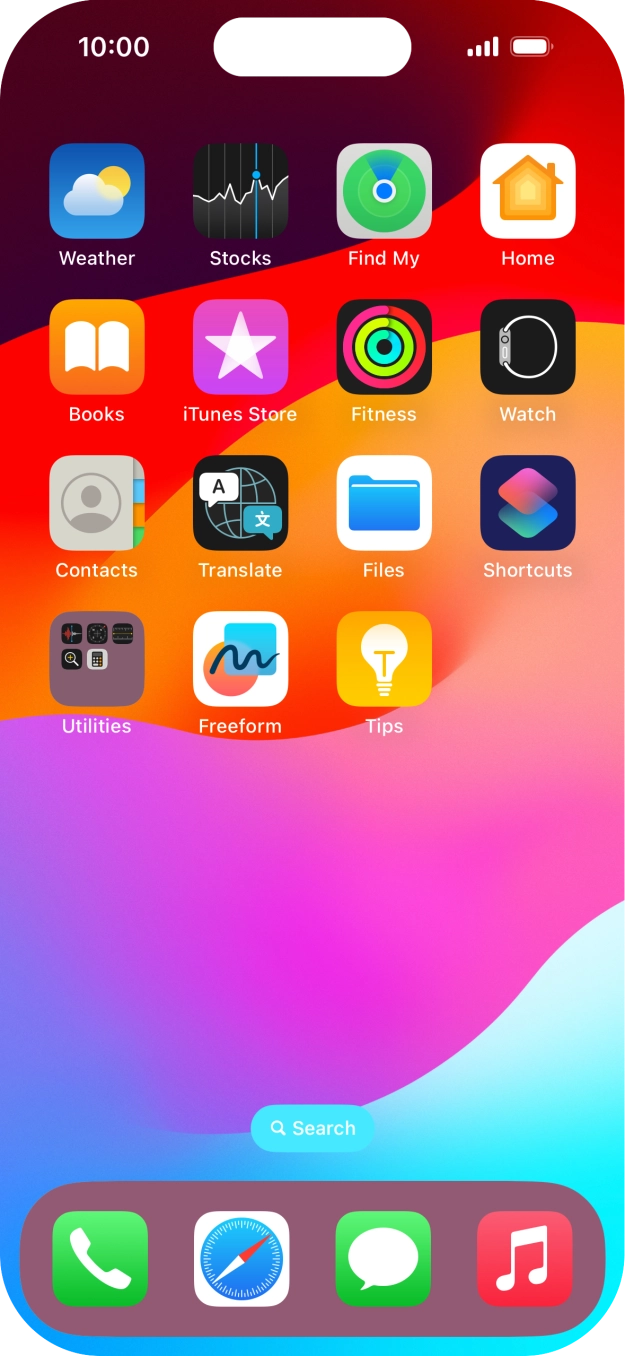The width and height of the screenshot is (625, 1356).
Task: Open the Phone app in the dock
Action: point(100,1259)
